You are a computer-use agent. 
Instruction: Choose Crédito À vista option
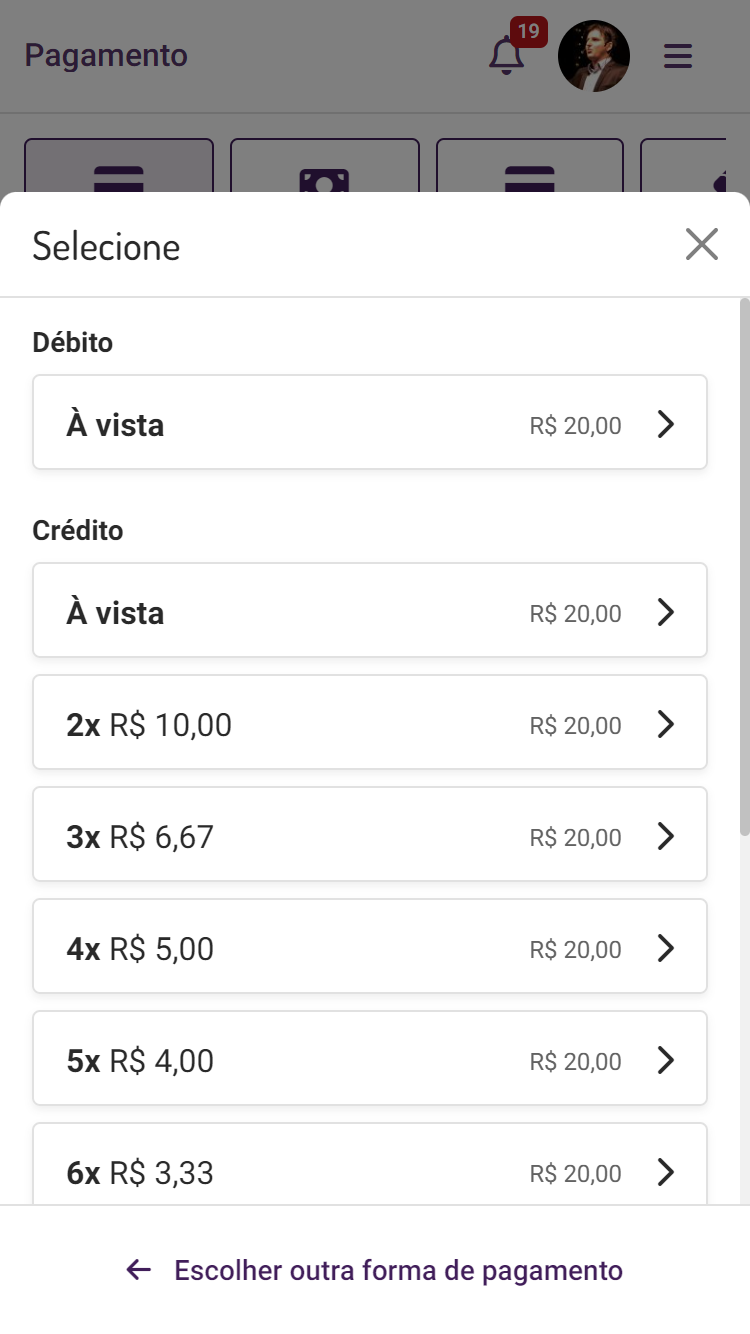370,611
